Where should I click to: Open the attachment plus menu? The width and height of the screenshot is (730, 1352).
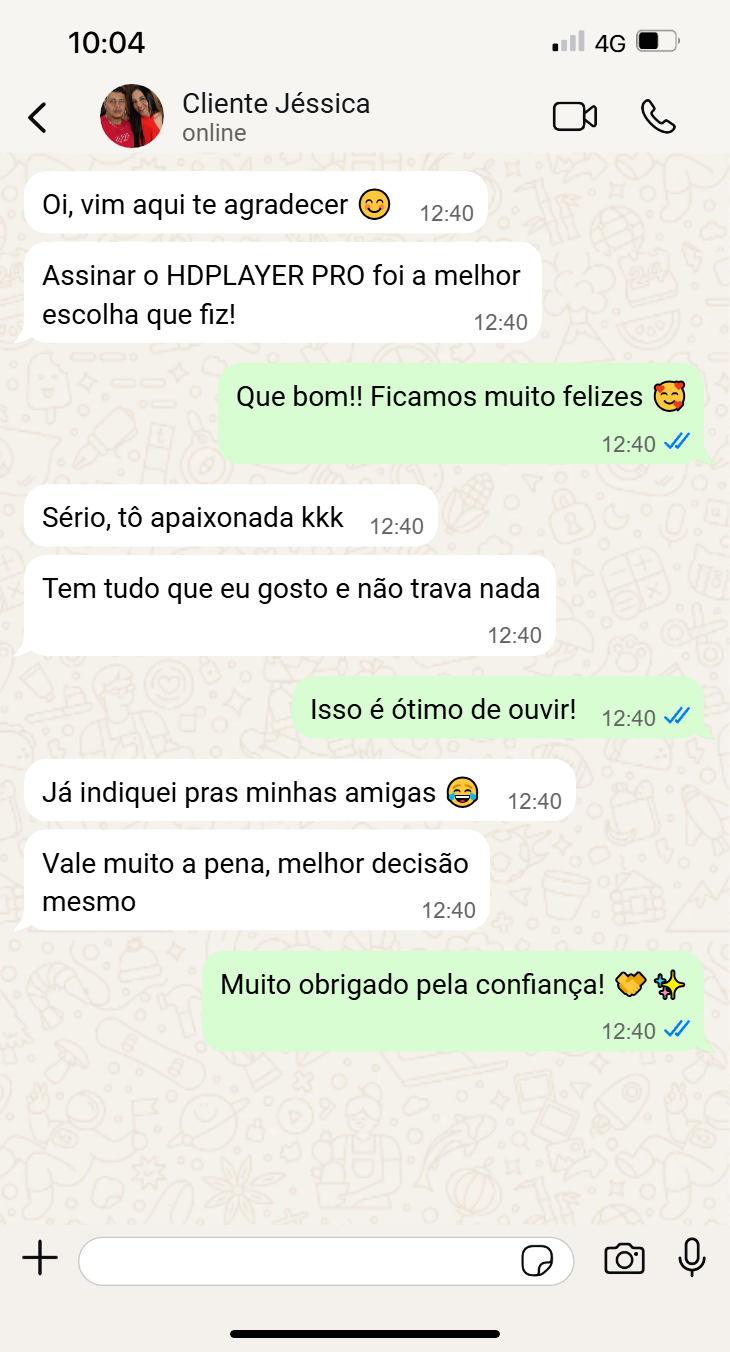[x=40, y=1259]
